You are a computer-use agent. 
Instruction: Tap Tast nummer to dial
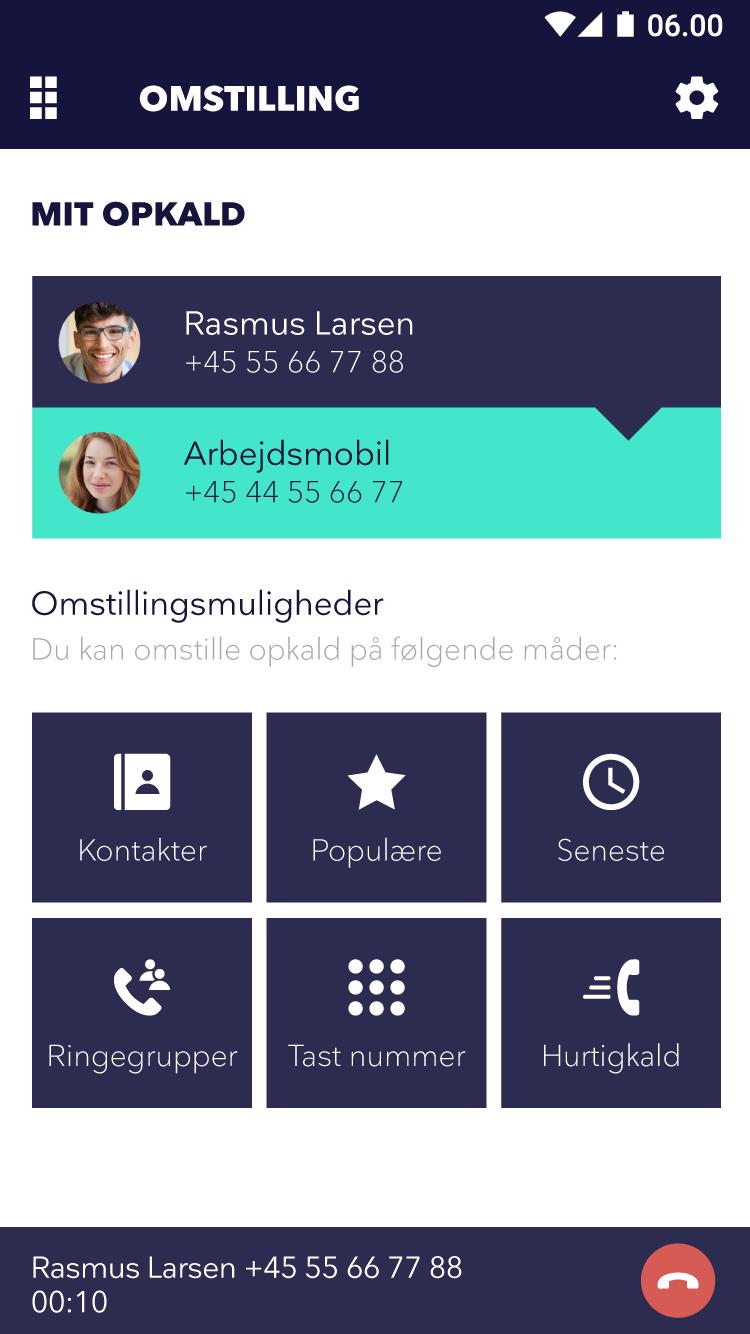click(x=376, y=1012)
